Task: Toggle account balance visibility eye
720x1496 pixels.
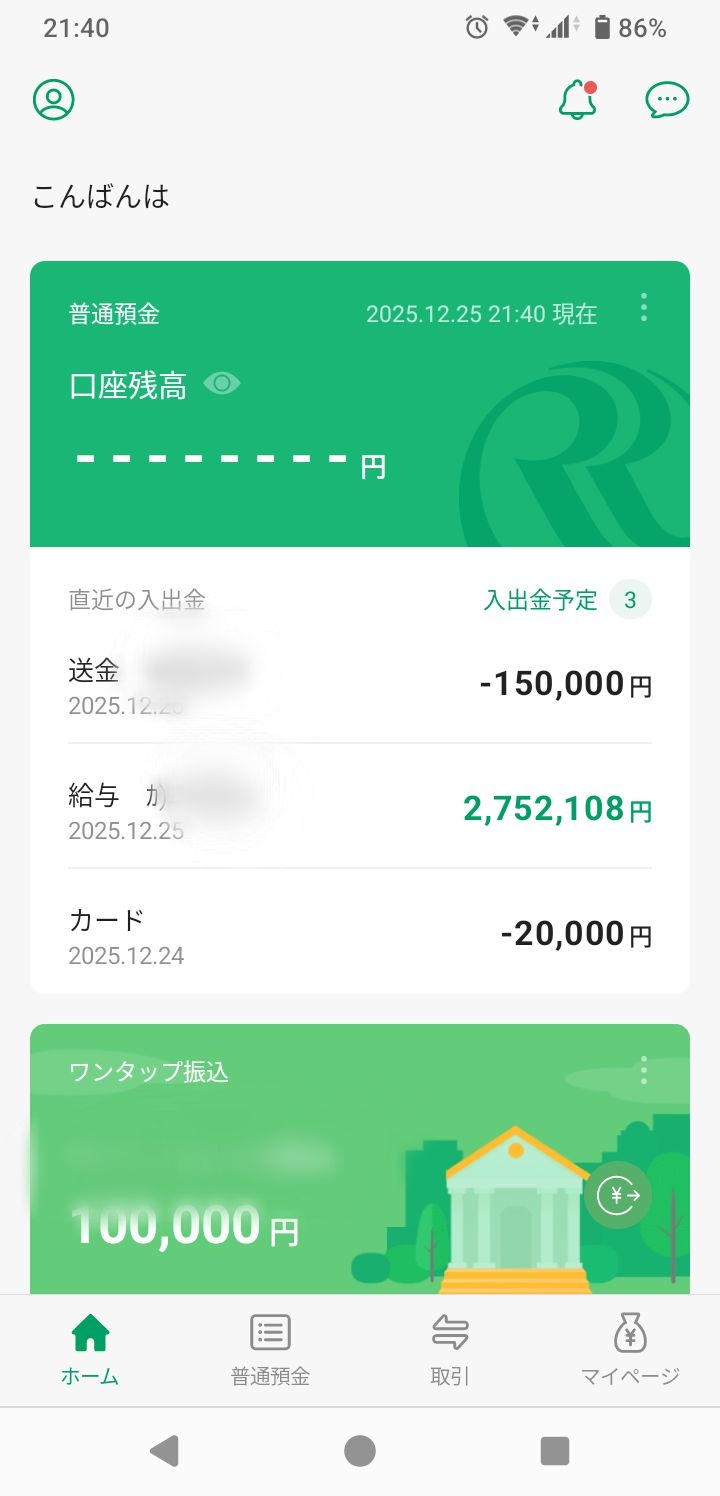Action: click(x=222, y=384)
